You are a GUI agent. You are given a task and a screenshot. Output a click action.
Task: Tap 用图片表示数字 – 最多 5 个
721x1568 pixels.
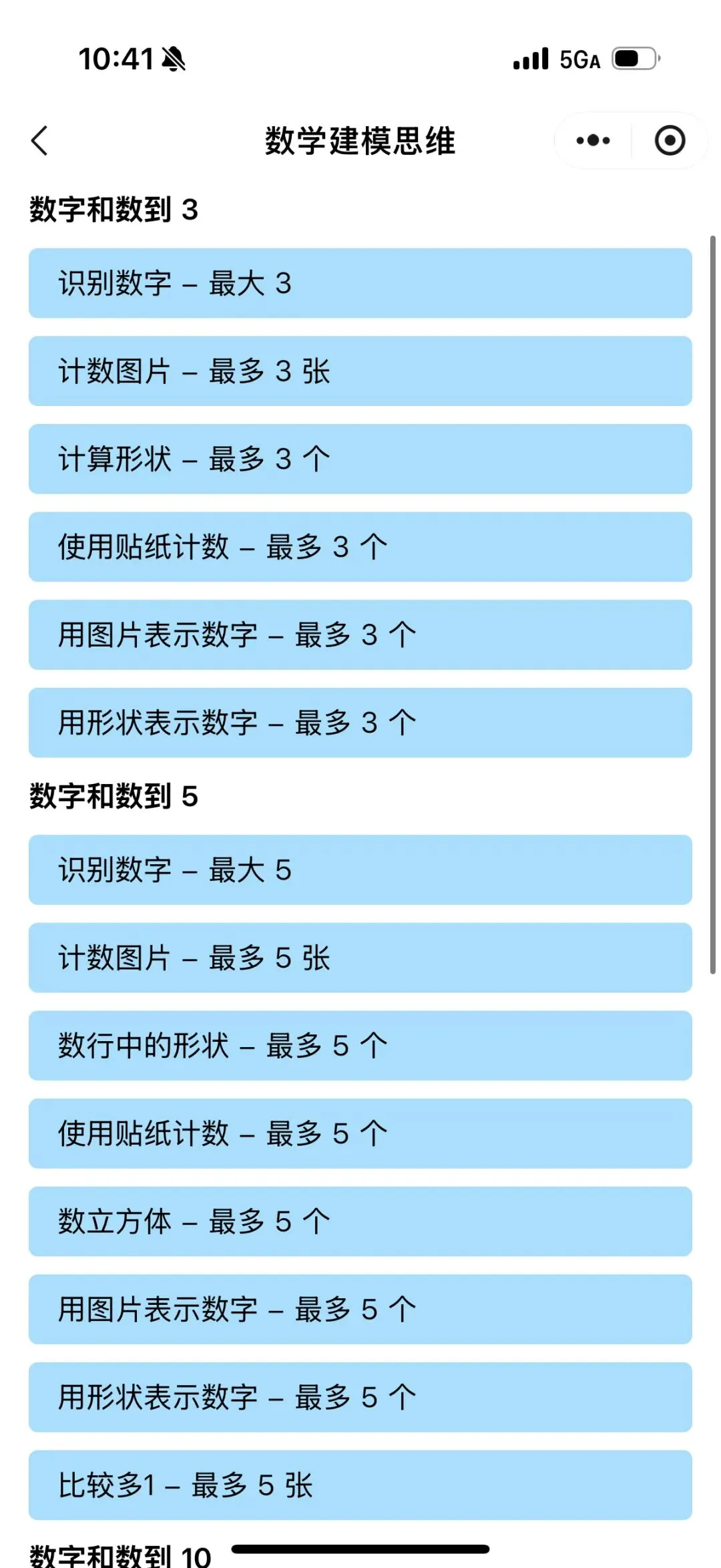360,1310
